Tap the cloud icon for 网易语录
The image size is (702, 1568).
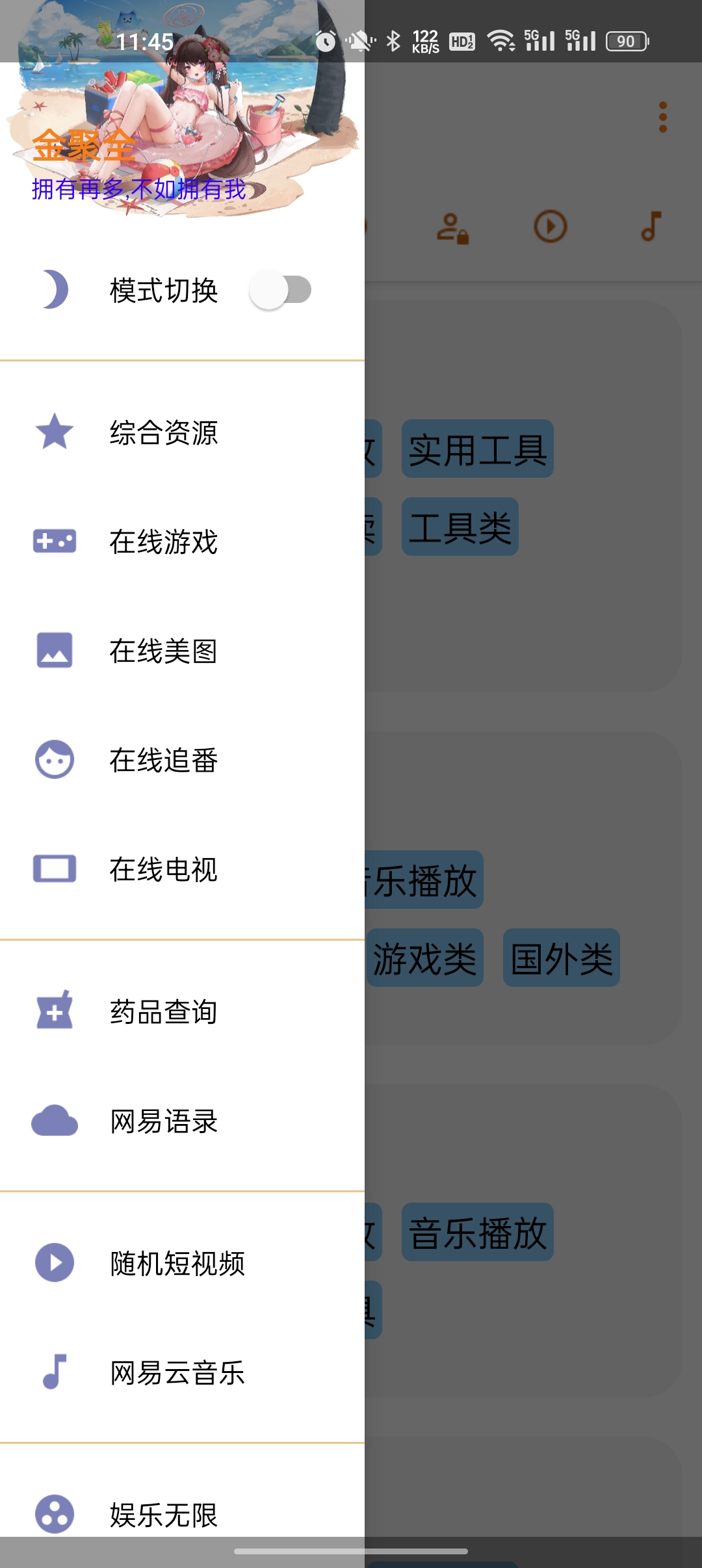[x=55, y=1121]
